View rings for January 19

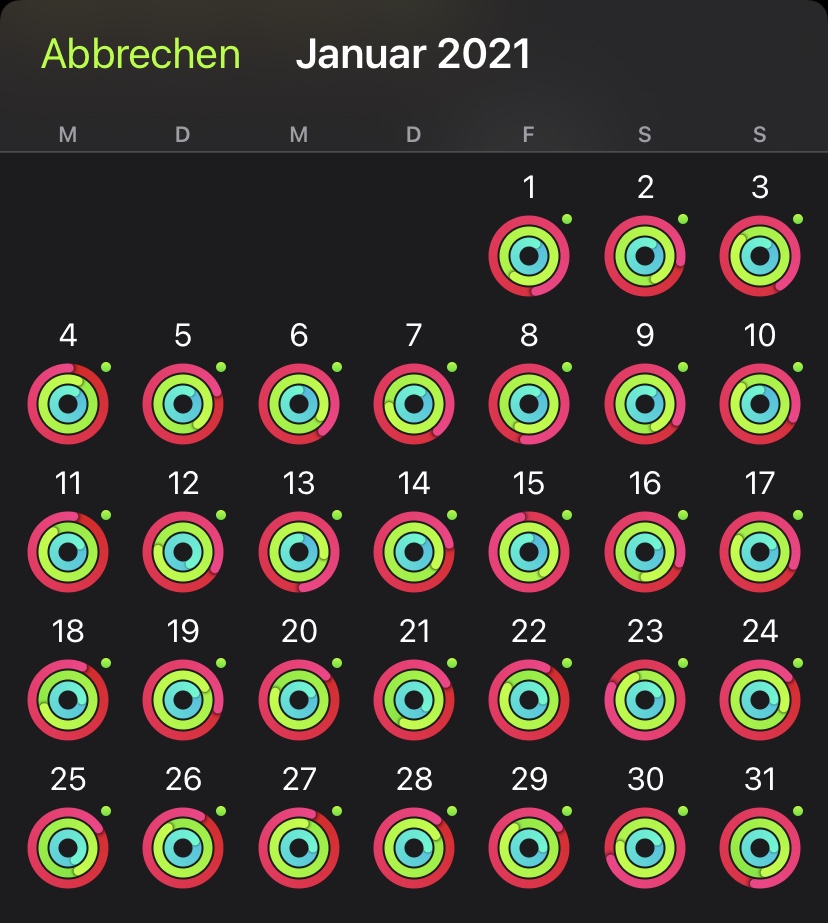click(x=183, y=700)
